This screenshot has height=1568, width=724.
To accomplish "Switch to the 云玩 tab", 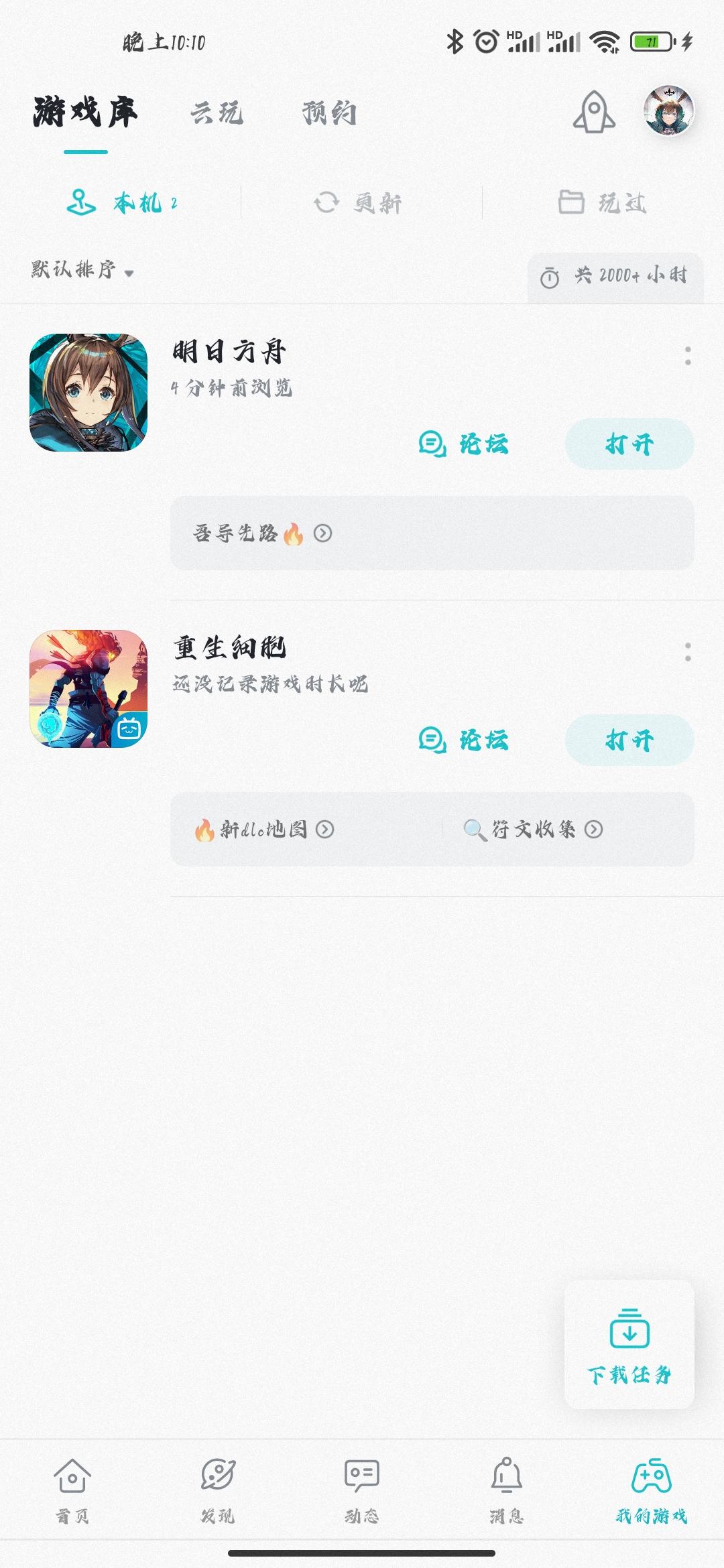I will [217, 113].
